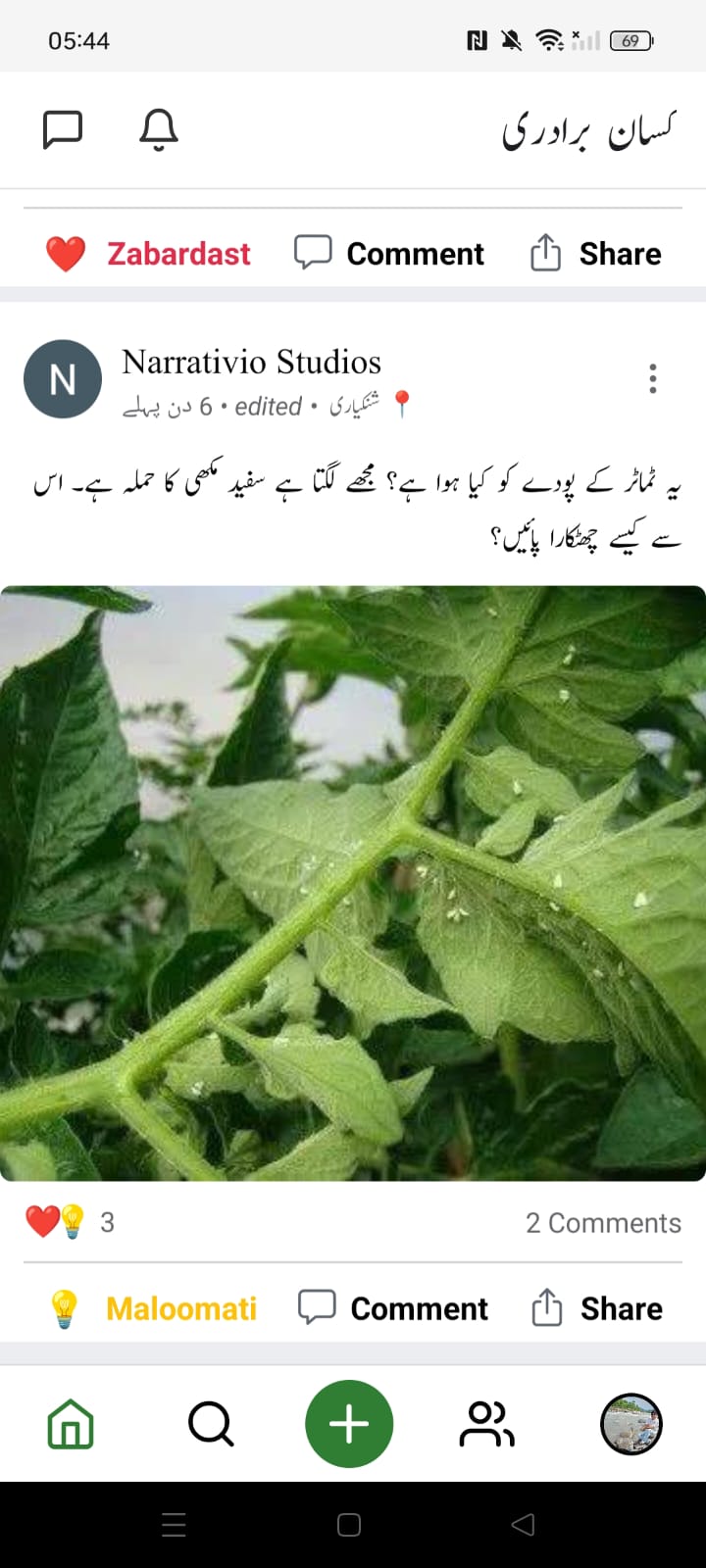
Task: Open the notifications bell
Action: pos(159,129)
